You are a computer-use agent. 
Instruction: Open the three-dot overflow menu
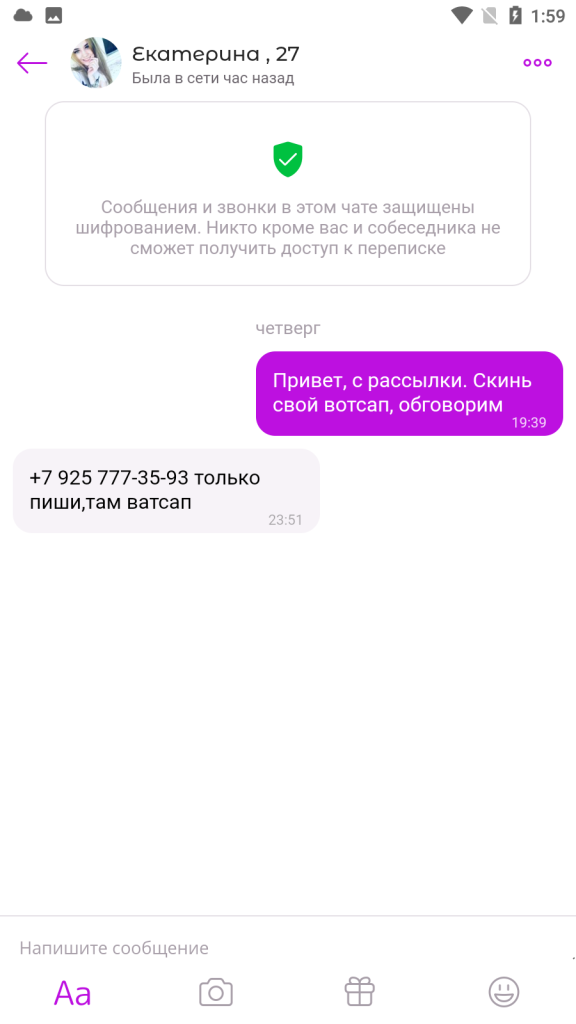tap(537, 63)
